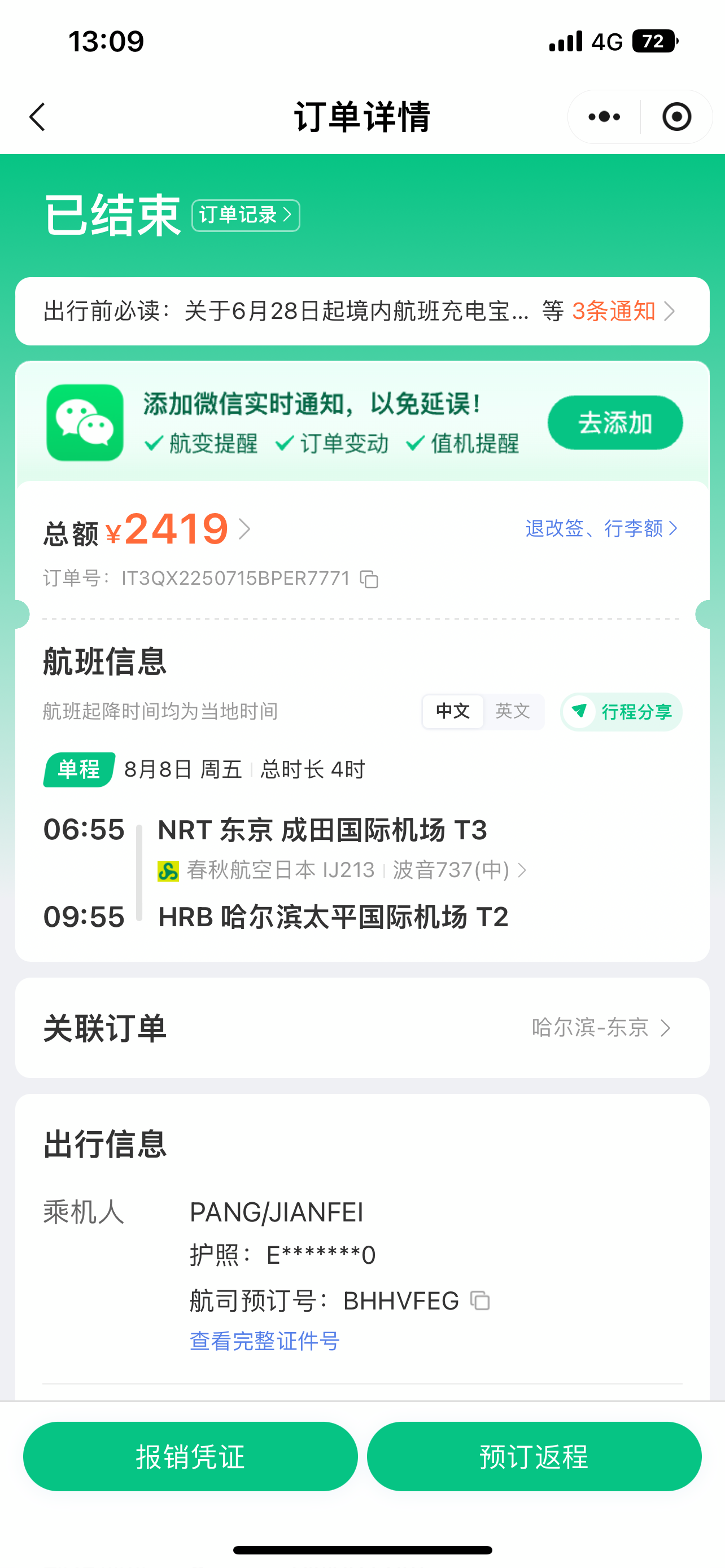Get the 报销凭证 reimbursement voucher
This screenshot has width=725, height=1568.
(190, 1457)
